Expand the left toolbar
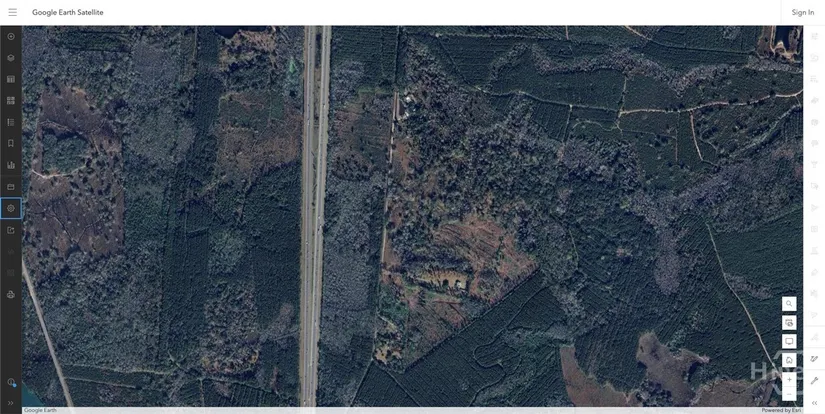The image size is (825, 414). (x=11, y=402)
